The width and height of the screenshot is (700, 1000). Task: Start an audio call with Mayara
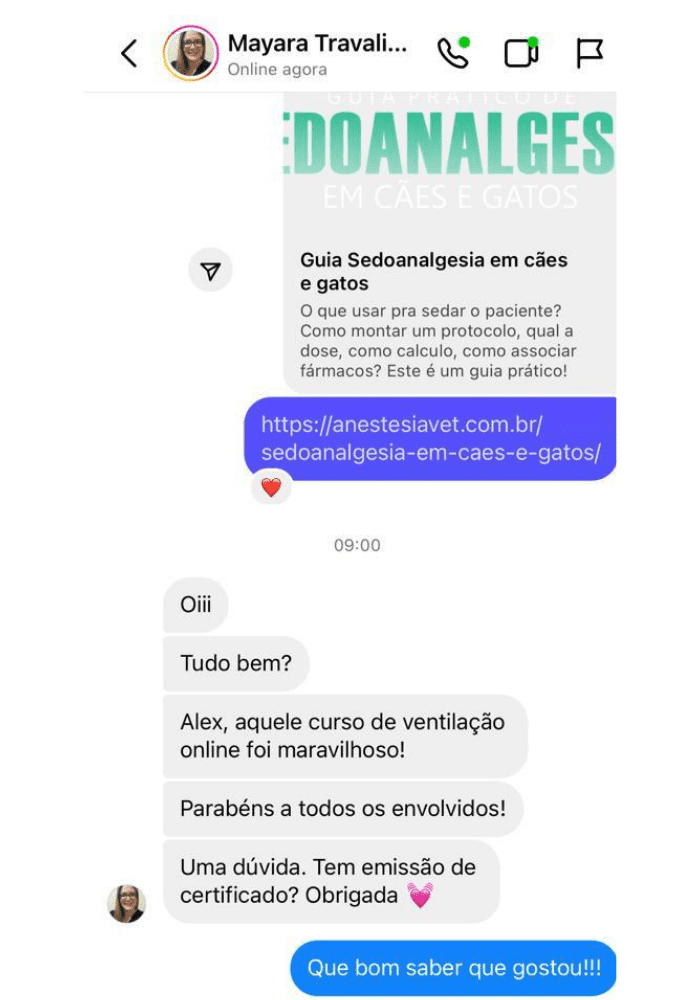point(454,53)
